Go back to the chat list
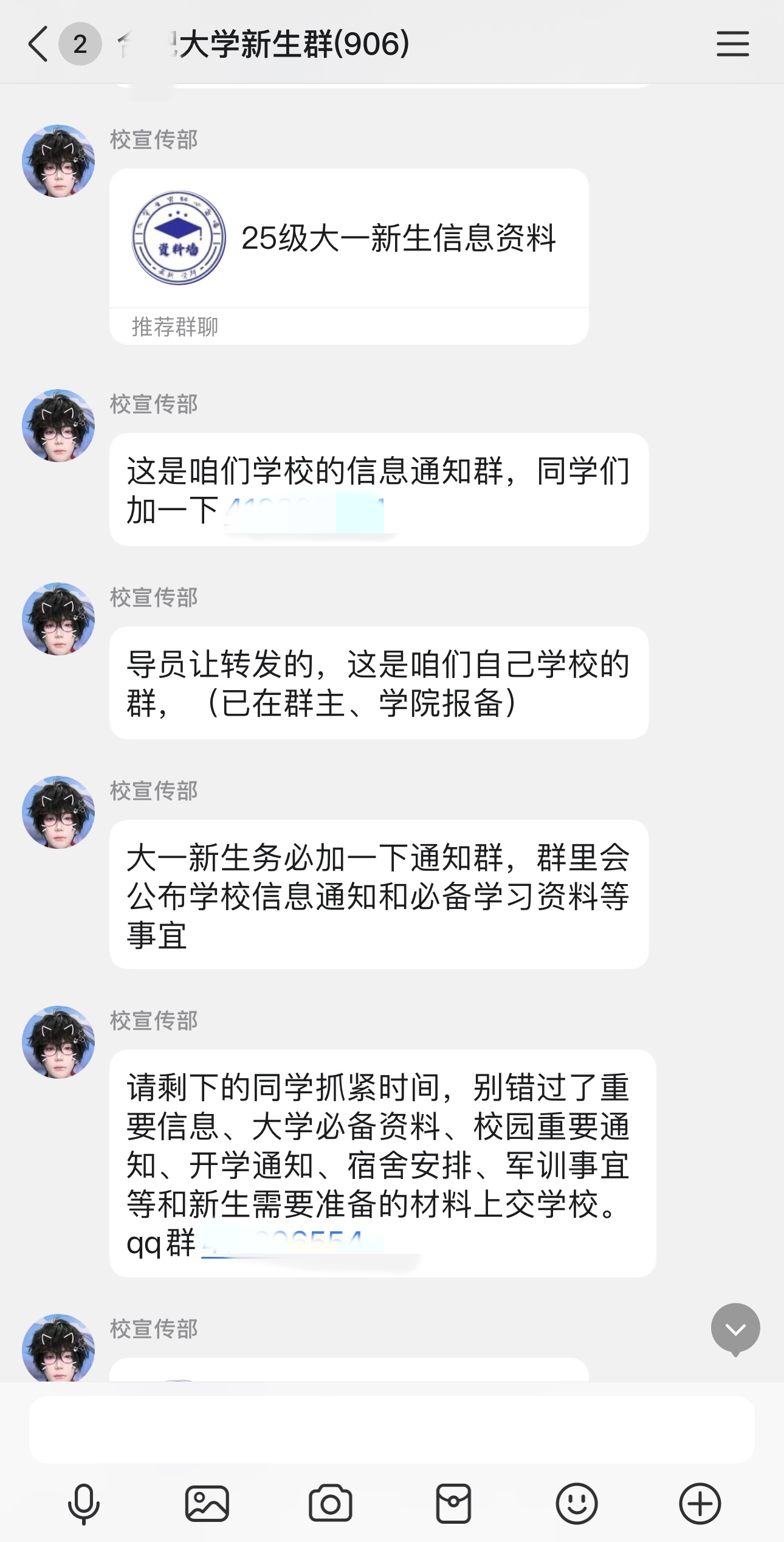This screenshot has width=784, height=1542. pyautogui.click(x=38, y=44)
